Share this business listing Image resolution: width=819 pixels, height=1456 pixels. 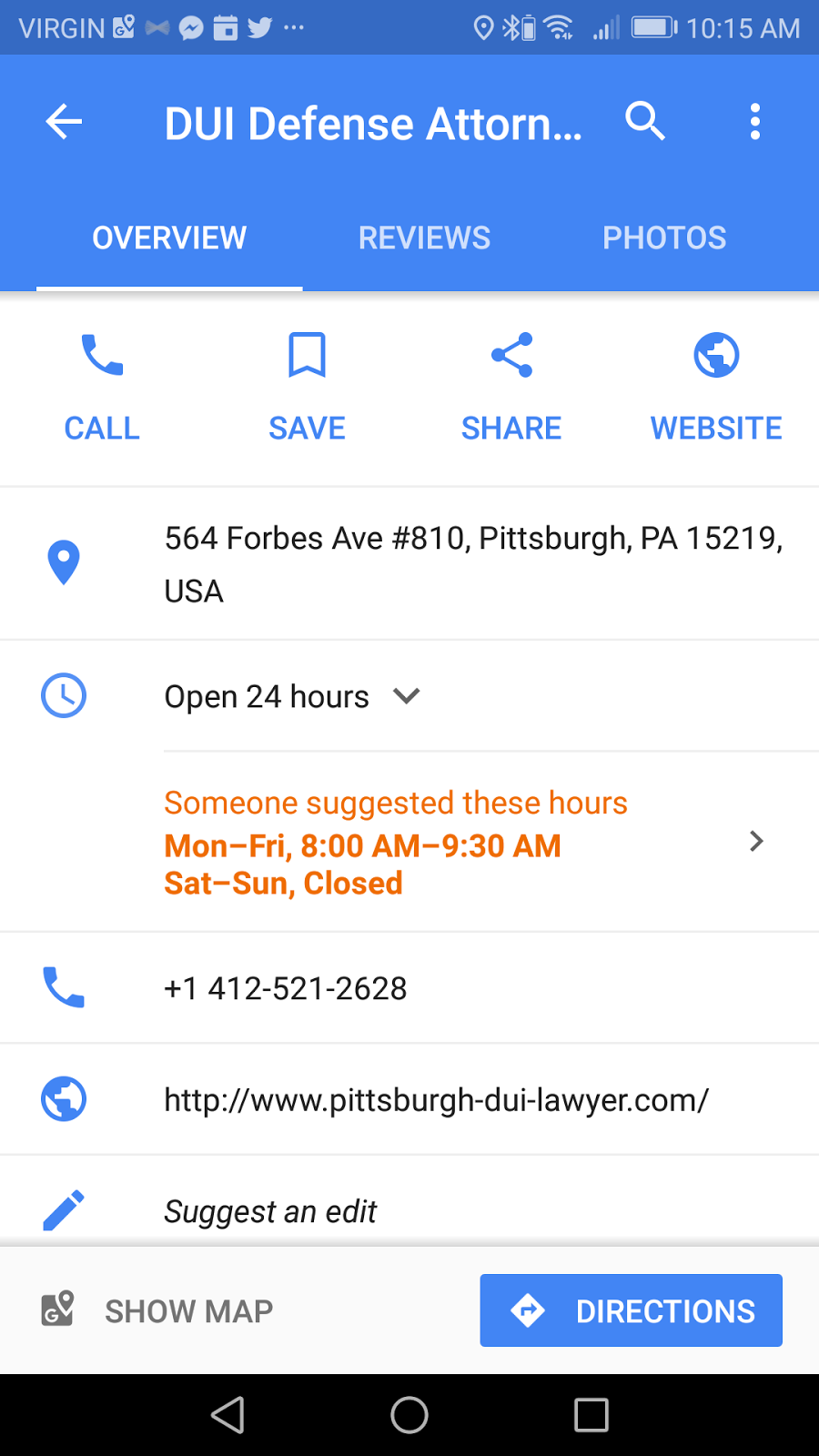coord(511,388)
